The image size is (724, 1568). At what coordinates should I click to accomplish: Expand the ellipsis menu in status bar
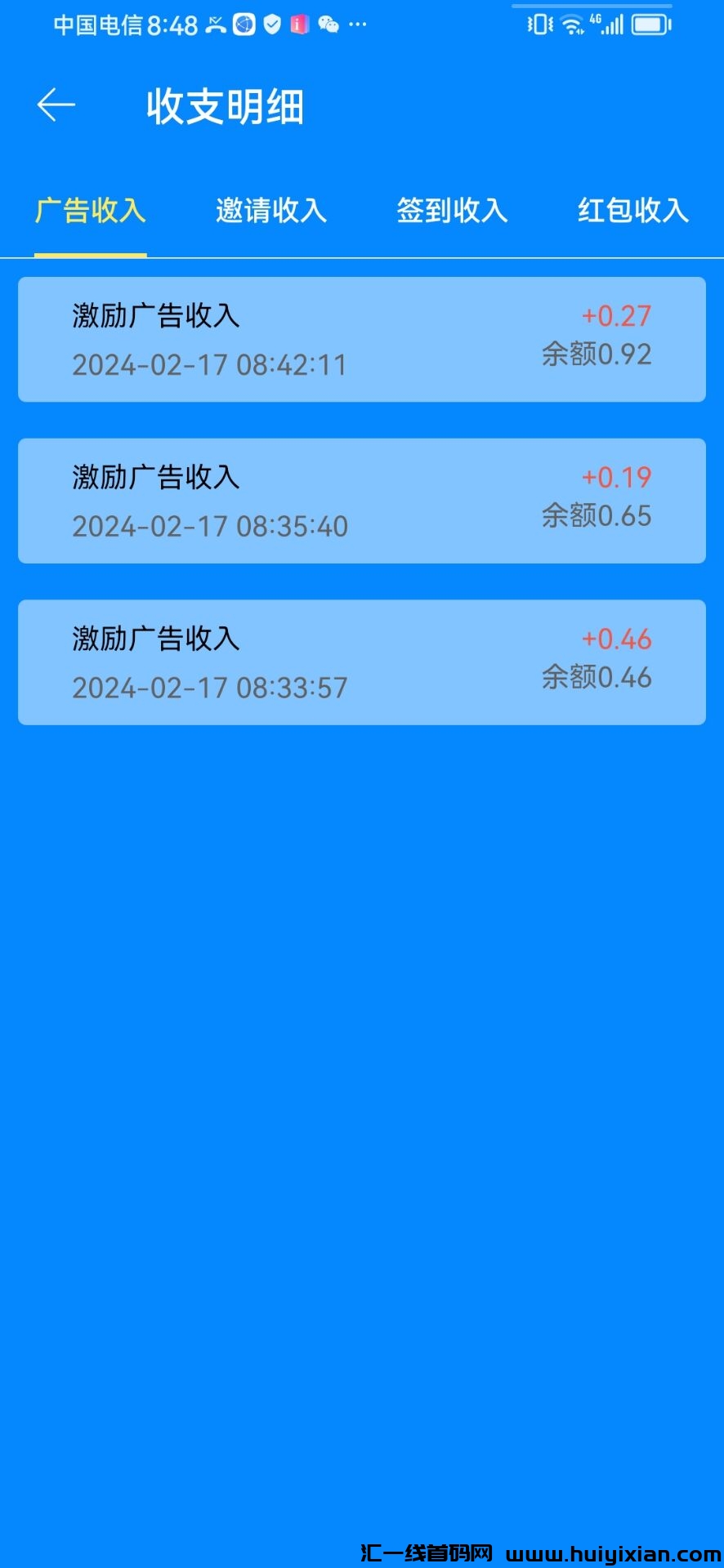360,24
